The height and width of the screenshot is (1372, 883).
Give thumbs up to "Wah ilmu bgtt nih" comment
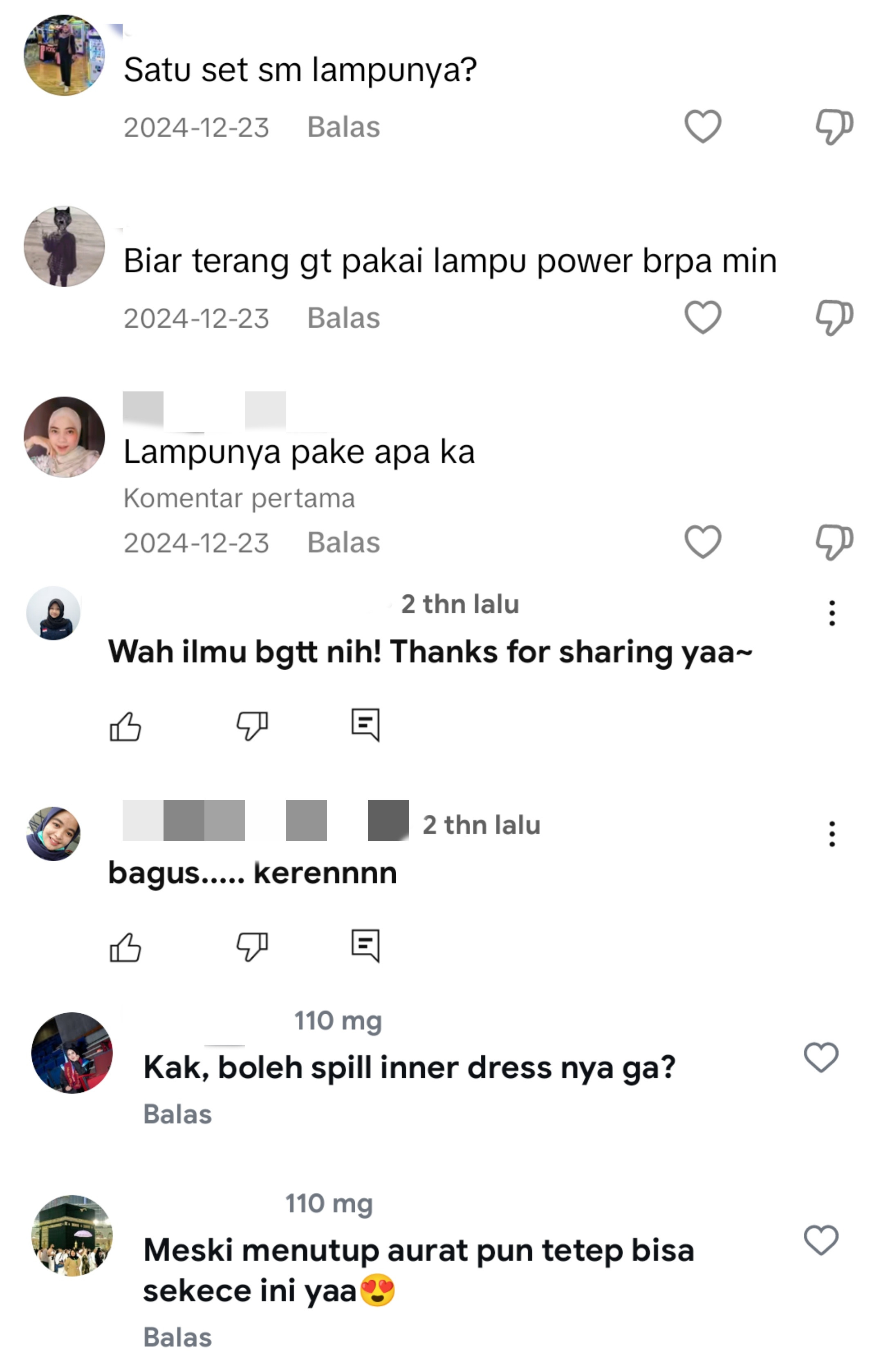coord(125,726)
